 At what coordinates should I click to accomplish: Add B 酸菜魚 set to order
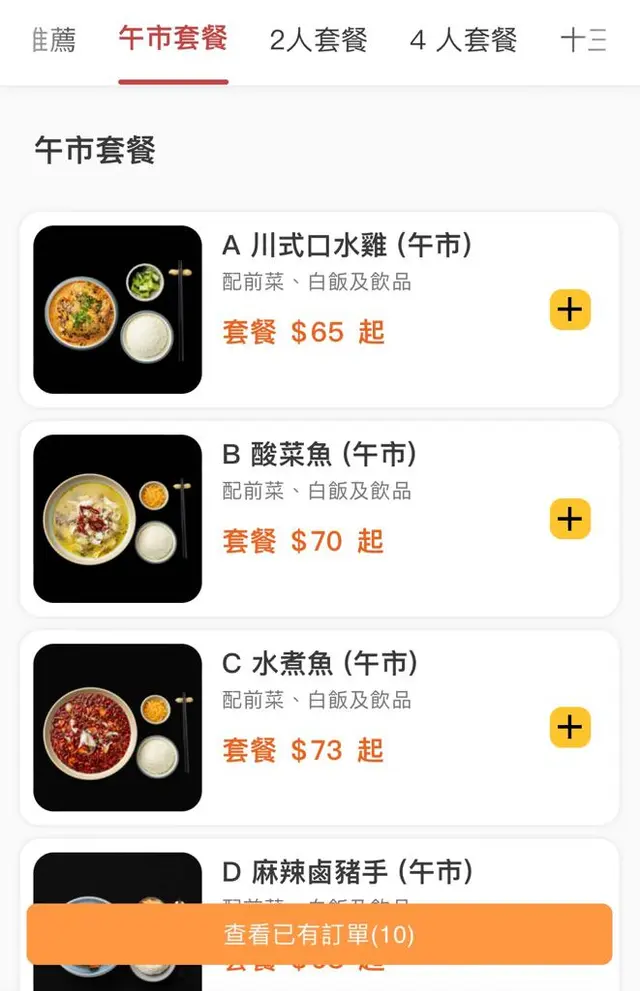[x=570, y=519]
